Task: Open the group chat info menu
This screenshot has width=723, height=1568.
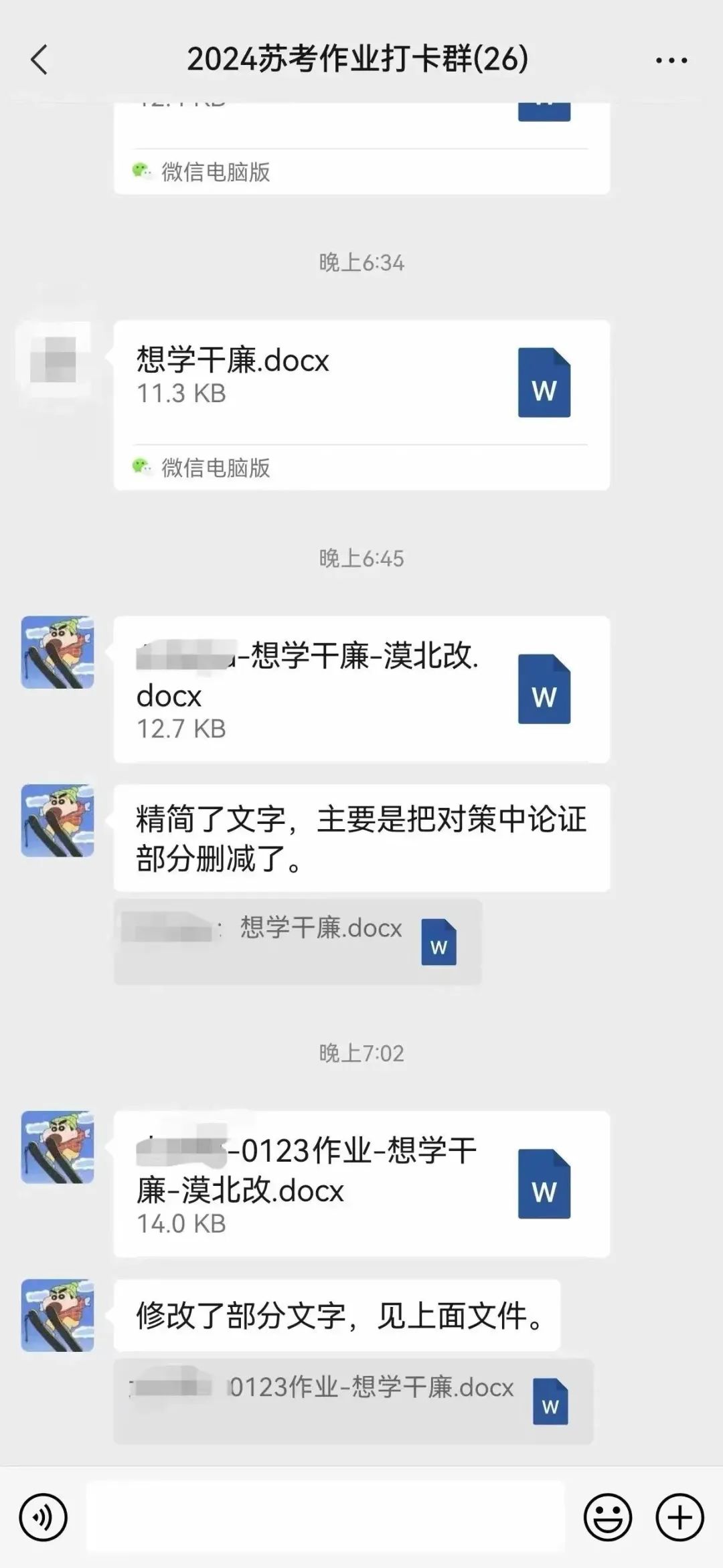Action: pyautogui.click(x=671, y=60)
